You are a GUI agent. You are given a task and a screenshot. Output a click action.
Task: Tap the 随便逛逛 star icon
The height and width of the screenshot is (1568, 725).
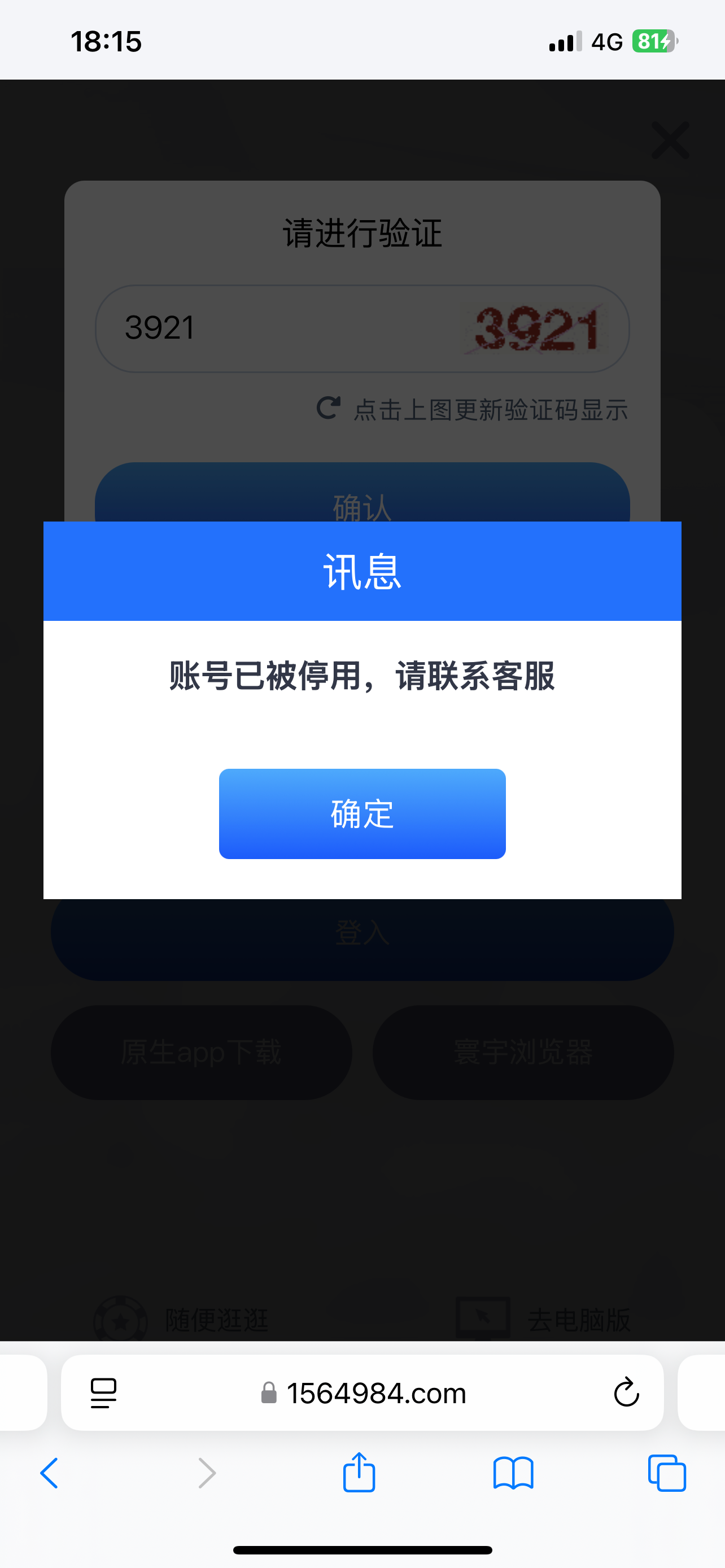click(121, 1317)
